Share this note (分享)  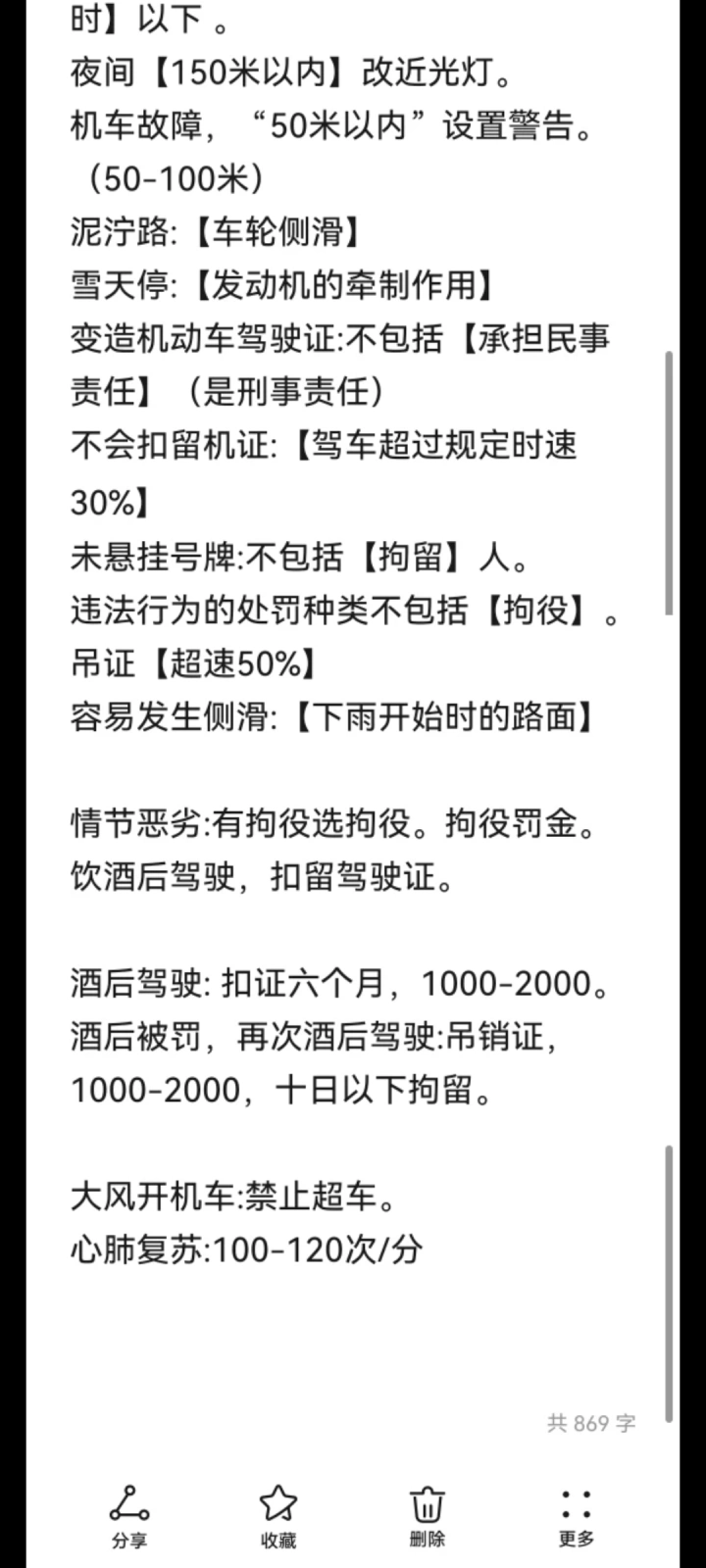click(129, 1516)
